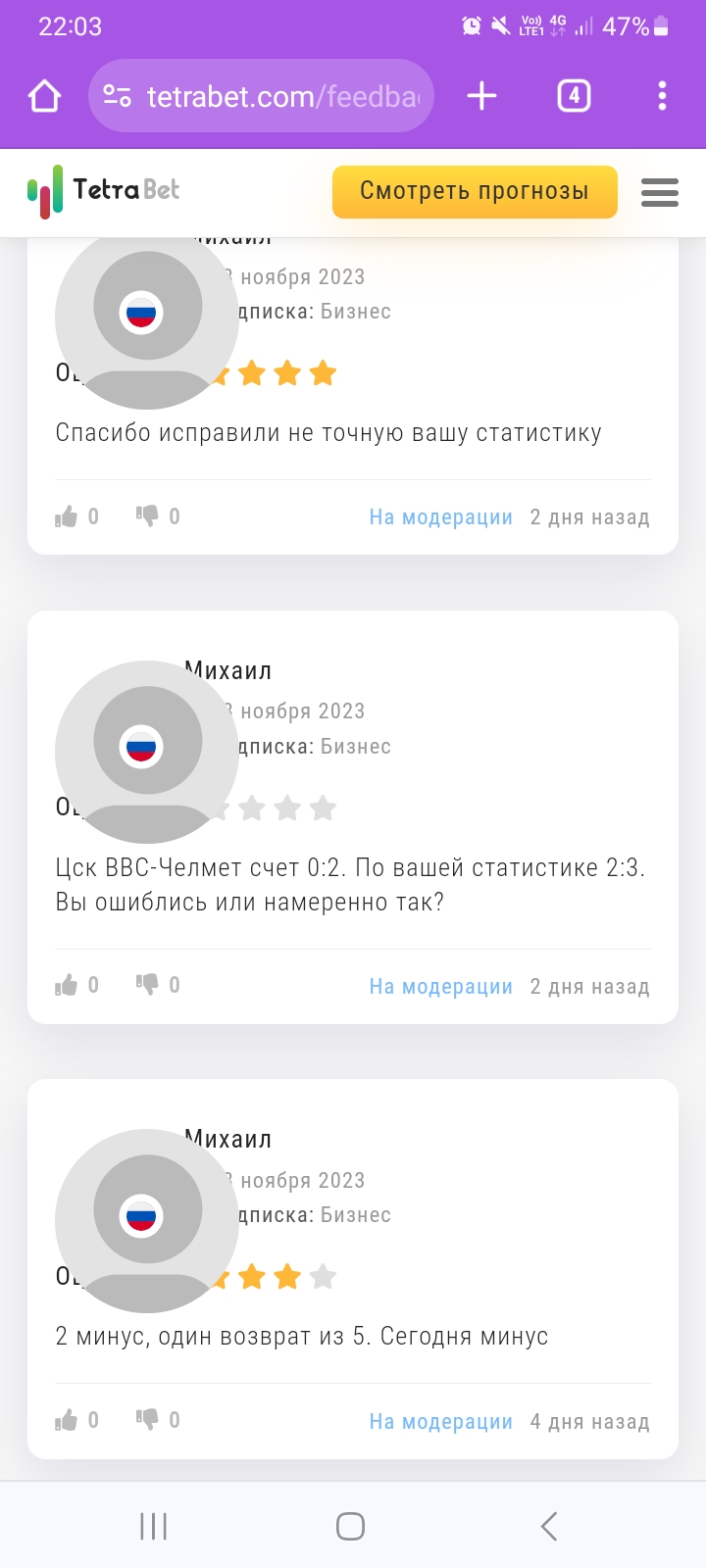Open a new browser tab

coord(481,96)
